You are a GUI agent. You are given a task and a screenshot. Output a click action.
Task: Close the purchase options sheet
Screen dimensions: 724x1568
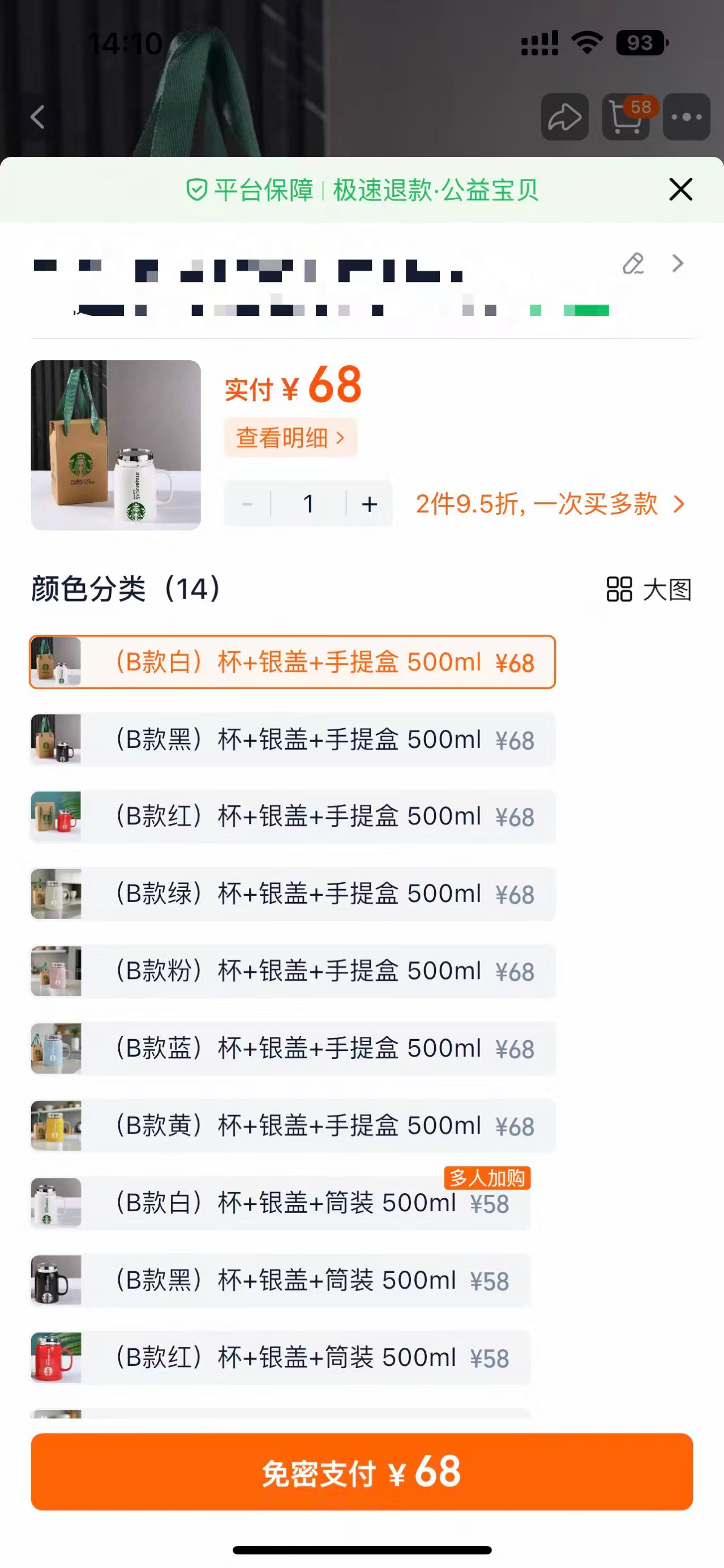click(680, 189)
